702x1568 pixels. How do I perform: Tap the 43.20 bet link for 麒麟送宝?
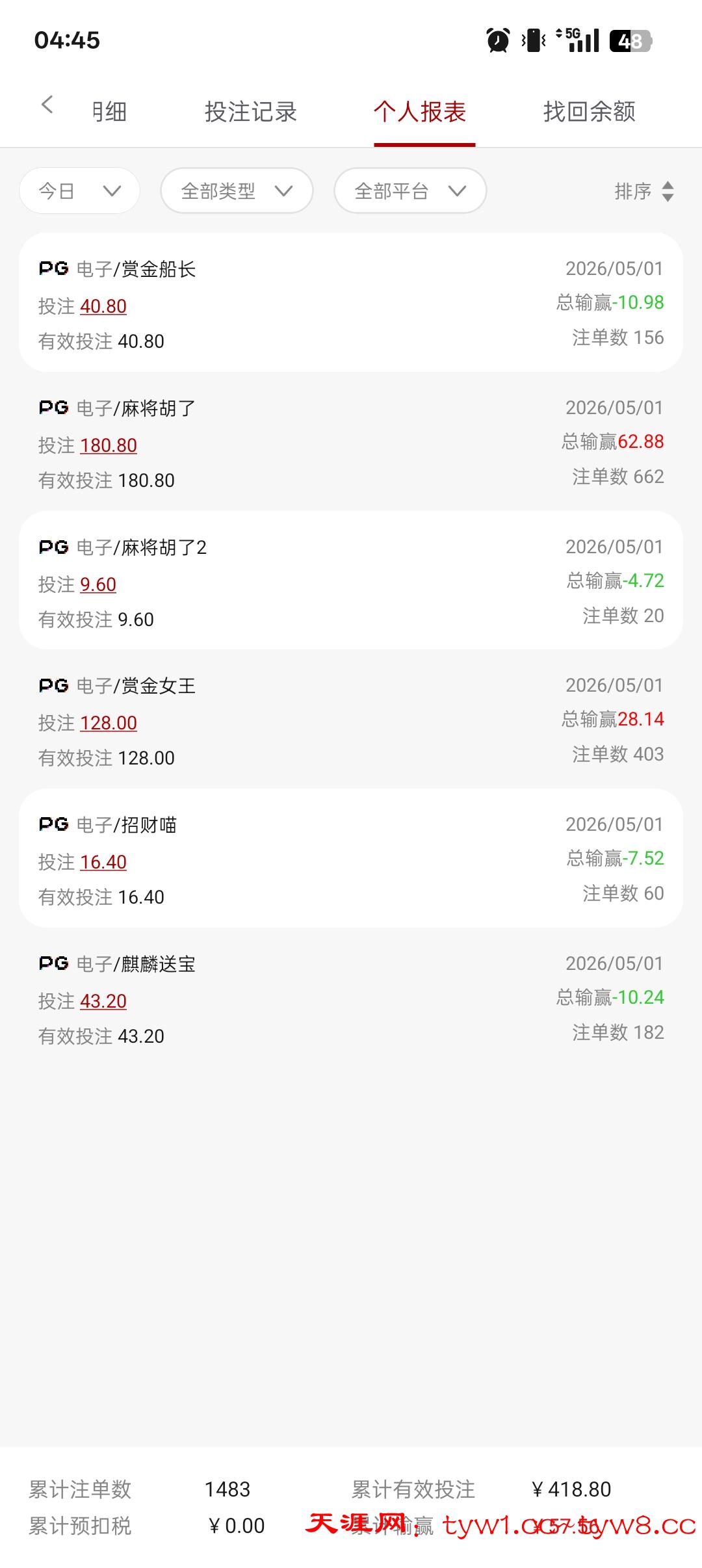click(103, 1001)
